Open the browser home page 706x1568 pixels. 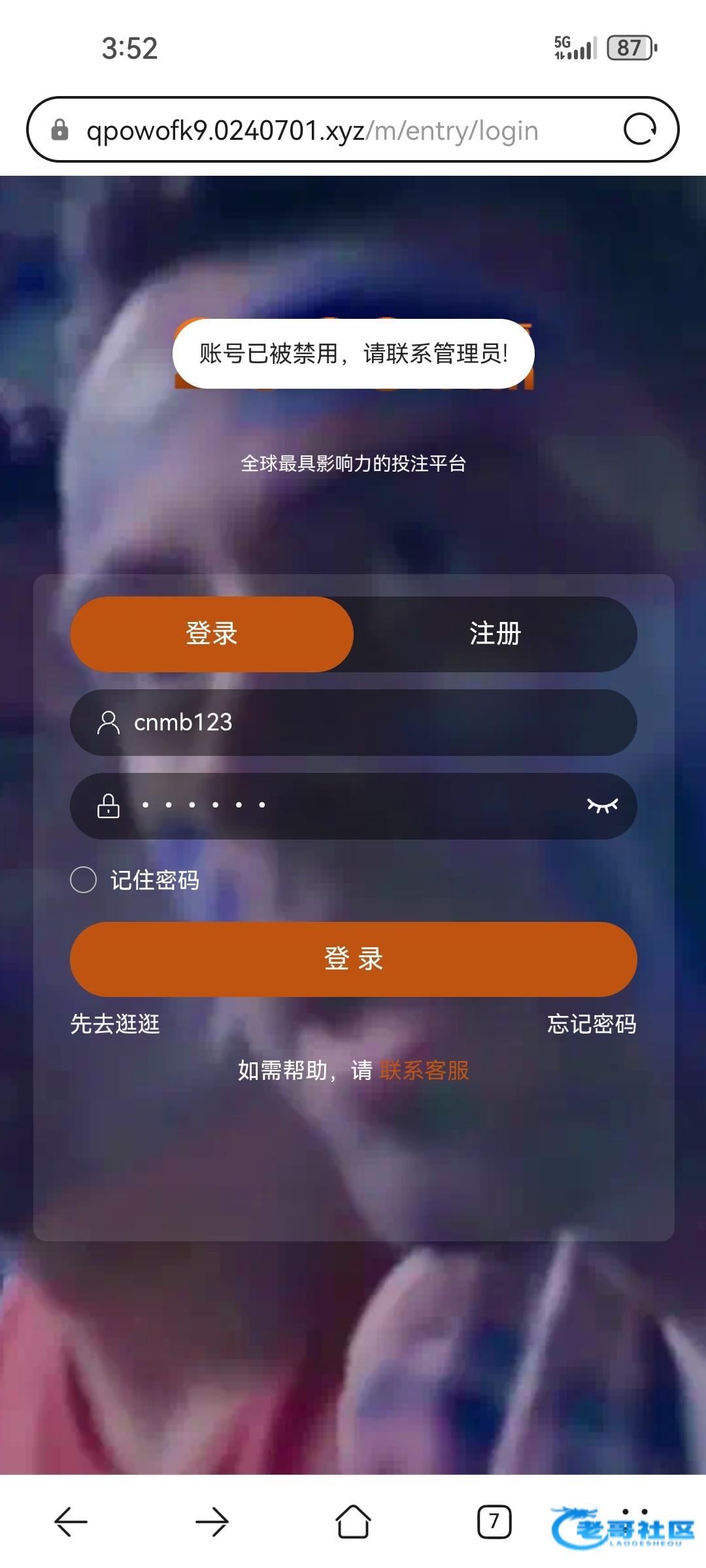[x=353, y=1522]
